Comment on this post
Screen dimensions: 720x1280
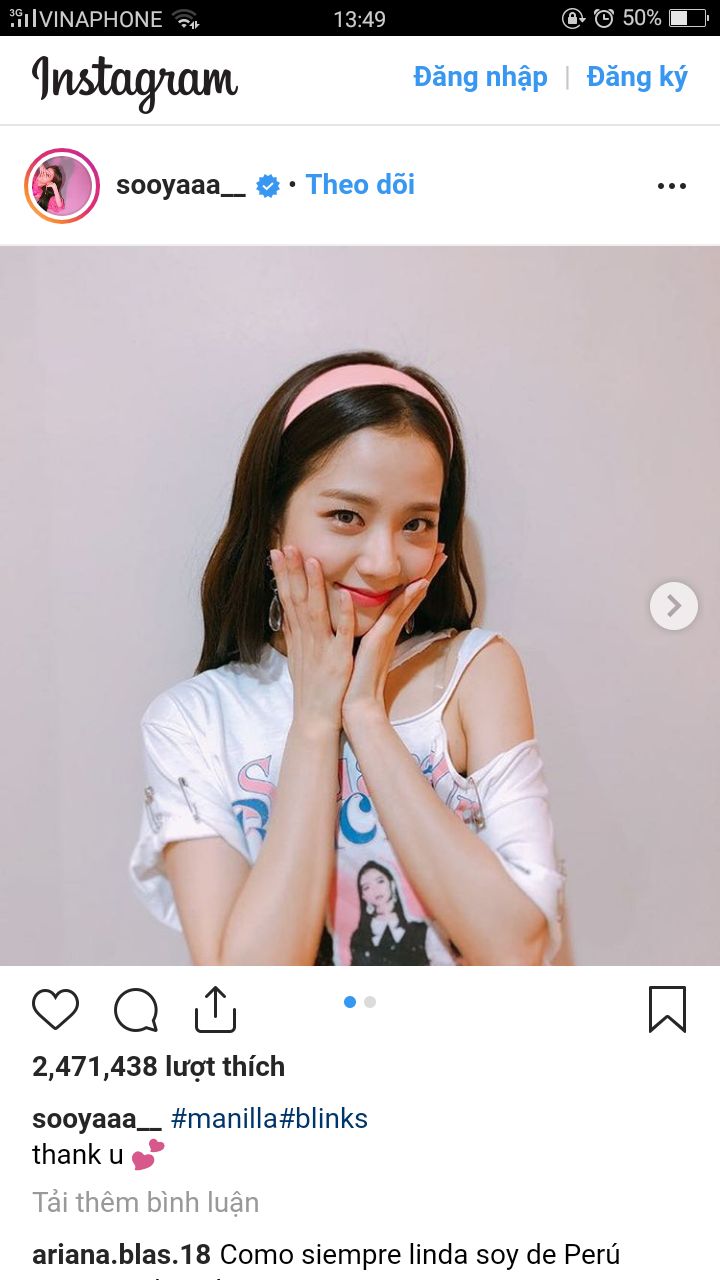[136, 1010]
